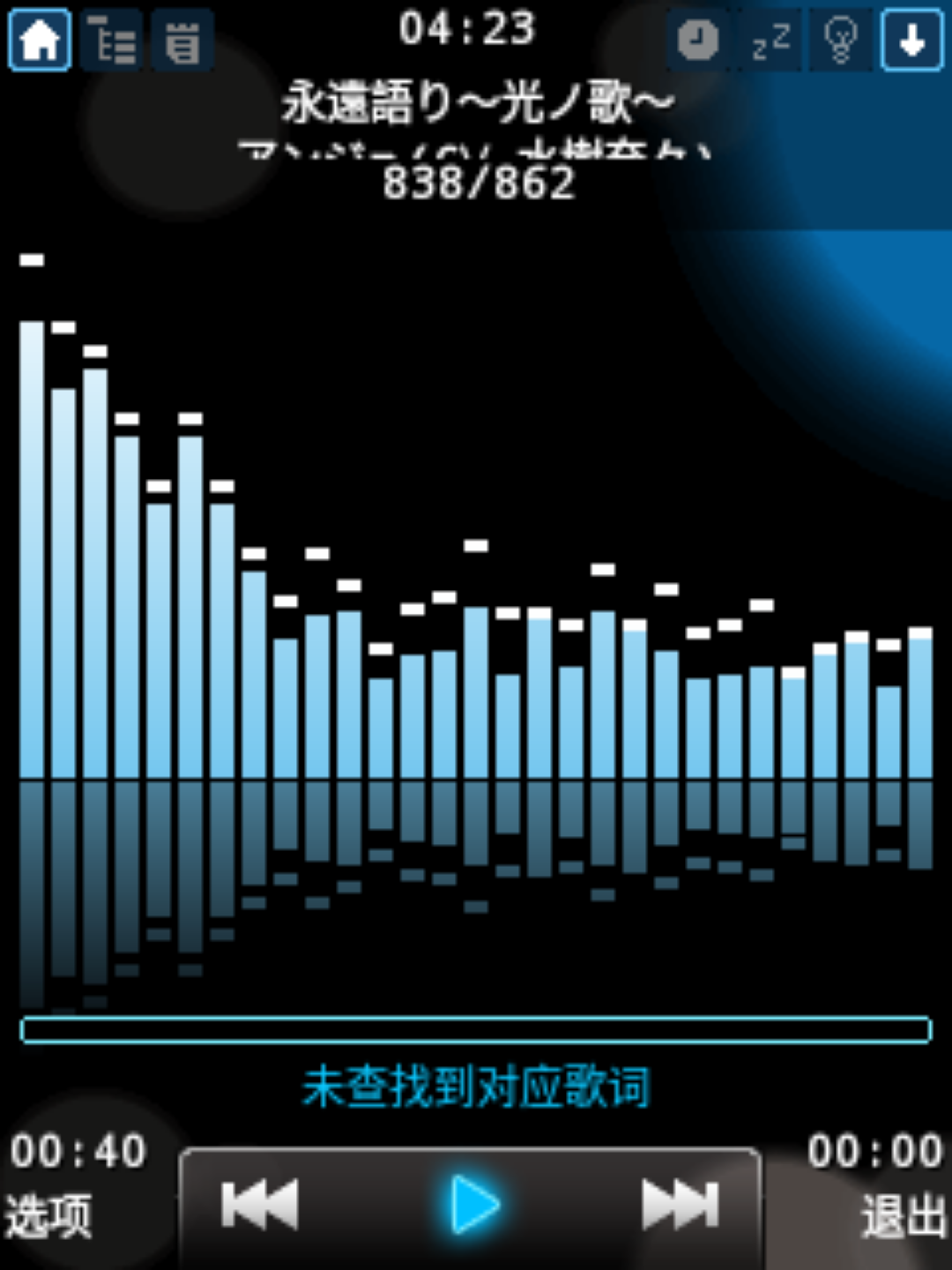952x1270 pixels.
Task: Exit the player with 退出
Action: [x=904, y=1217]
